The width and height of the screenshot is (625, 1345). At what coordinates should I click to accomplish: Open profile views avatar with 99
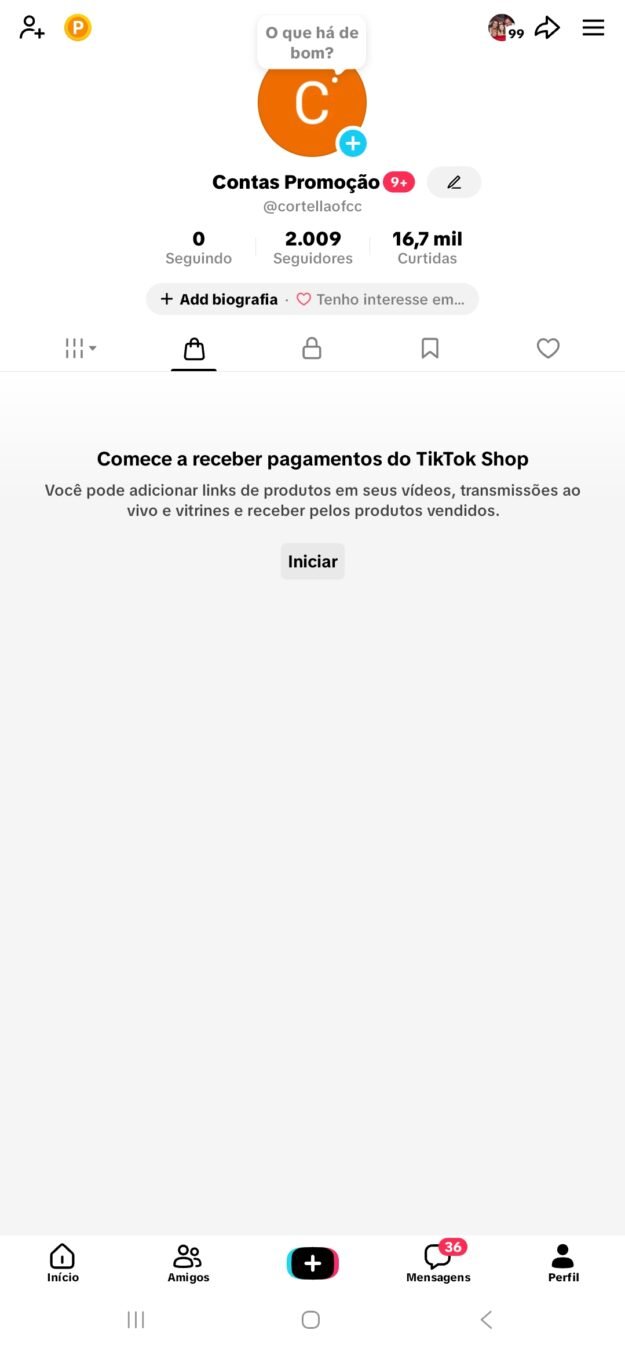503,28
